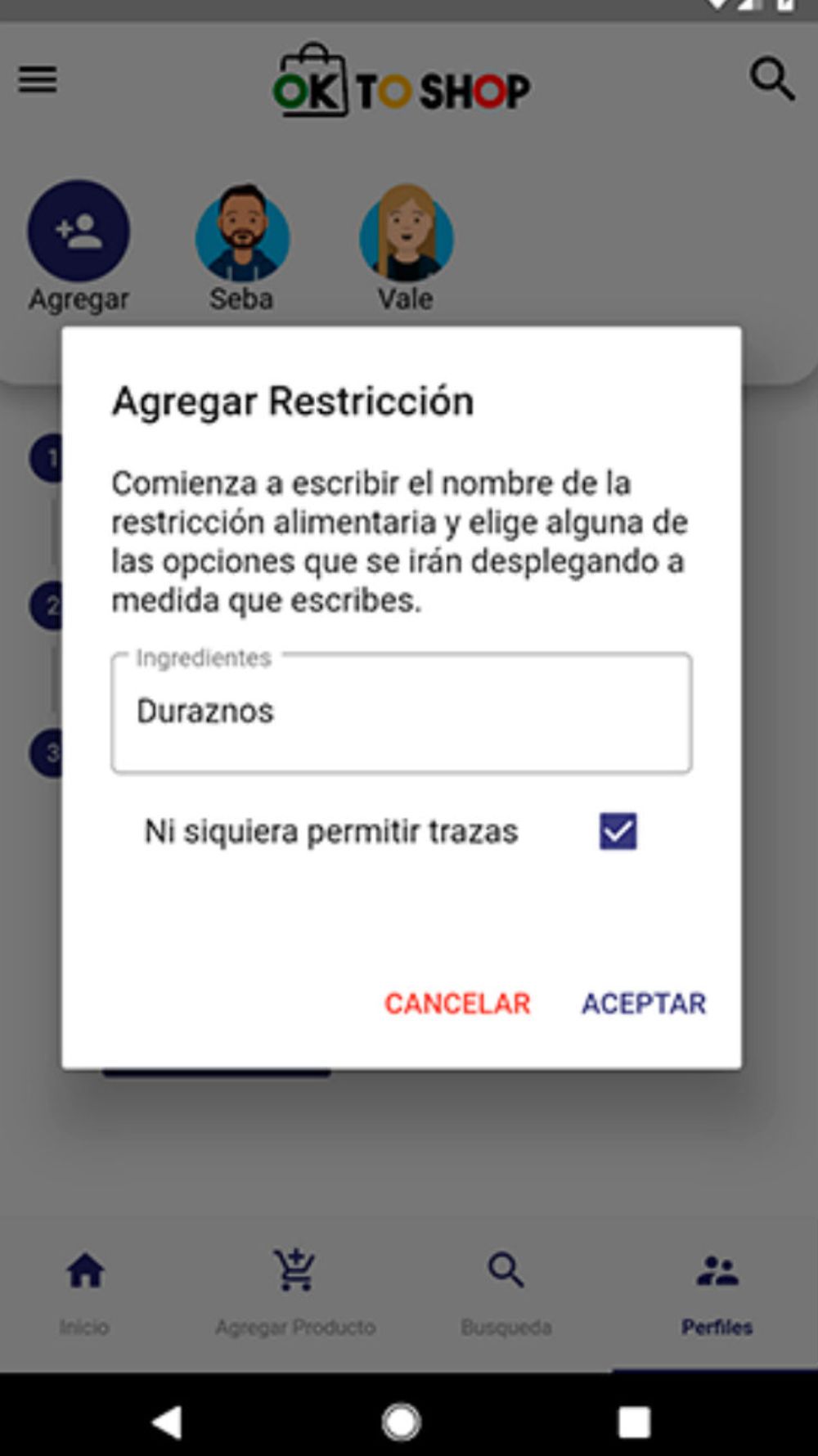Tap the OK TO SHOP logo
Screen dimensions: 818x1456
400,85
